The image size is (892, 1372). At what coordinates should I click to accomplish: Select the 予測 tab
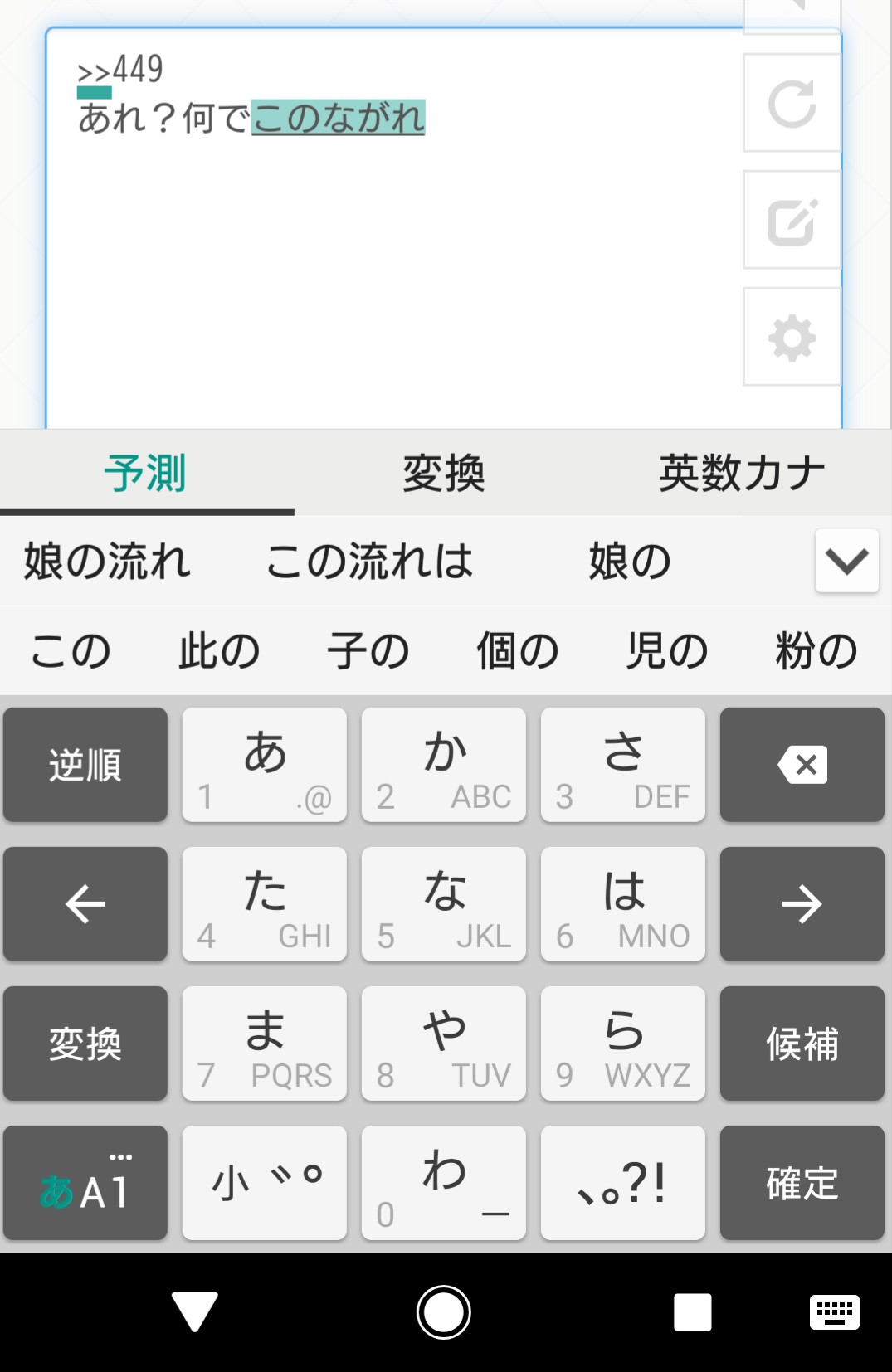pyautogui.click(x=145, y=474)
